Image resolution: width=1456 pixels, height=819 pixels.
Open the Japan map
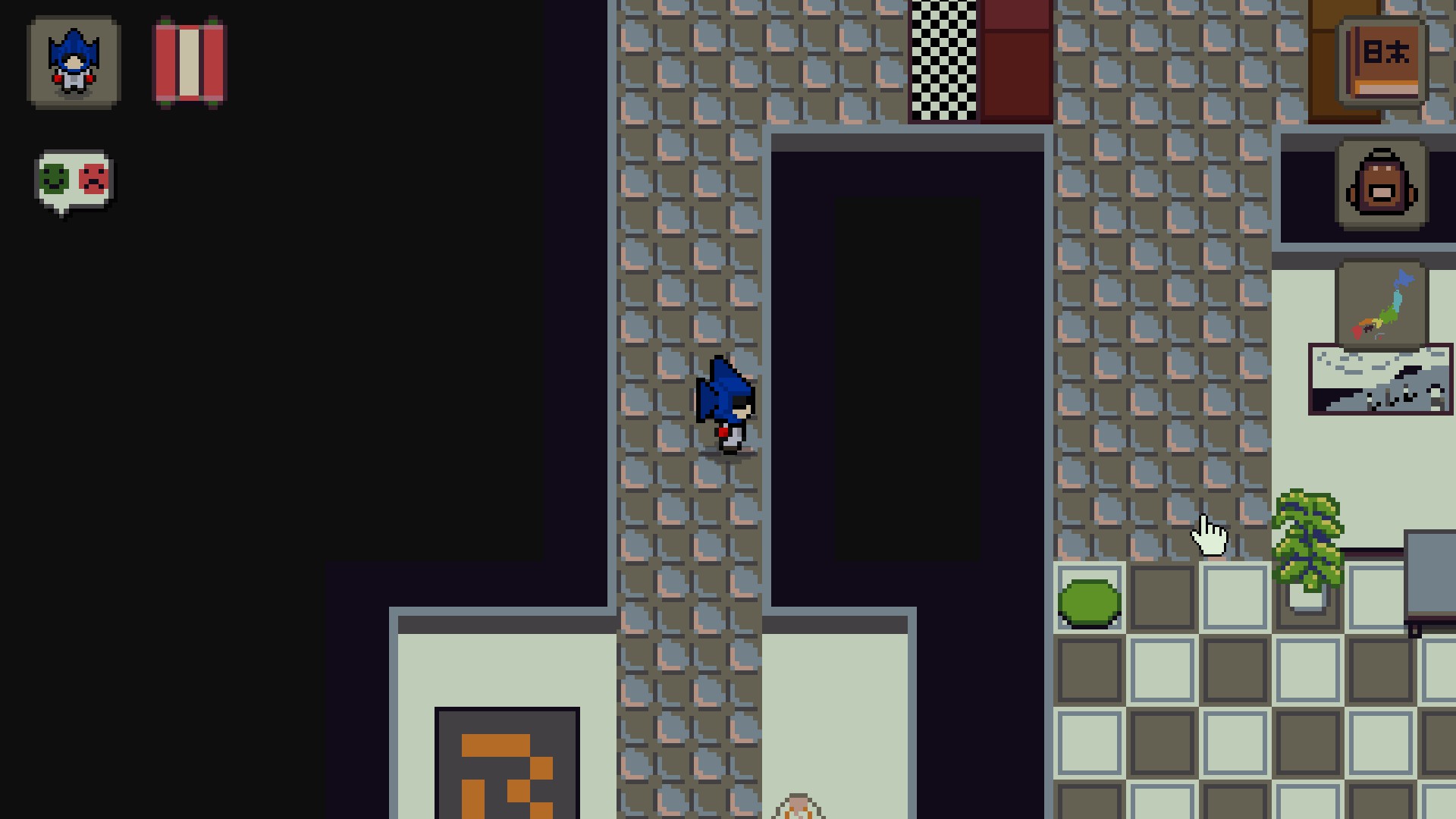coord(1382,305)
